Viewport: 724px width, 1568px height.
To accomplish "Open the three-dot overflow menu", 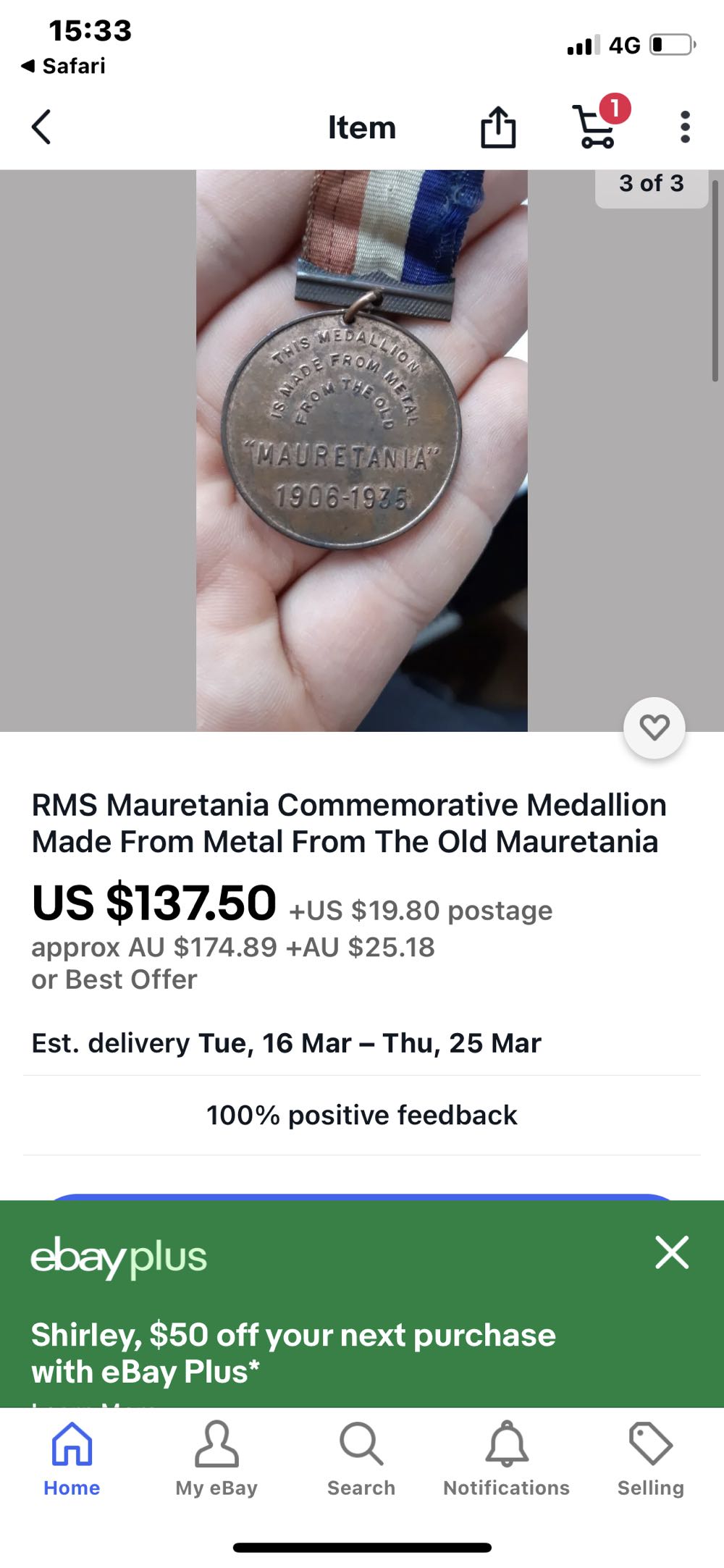I will point(684,127).
